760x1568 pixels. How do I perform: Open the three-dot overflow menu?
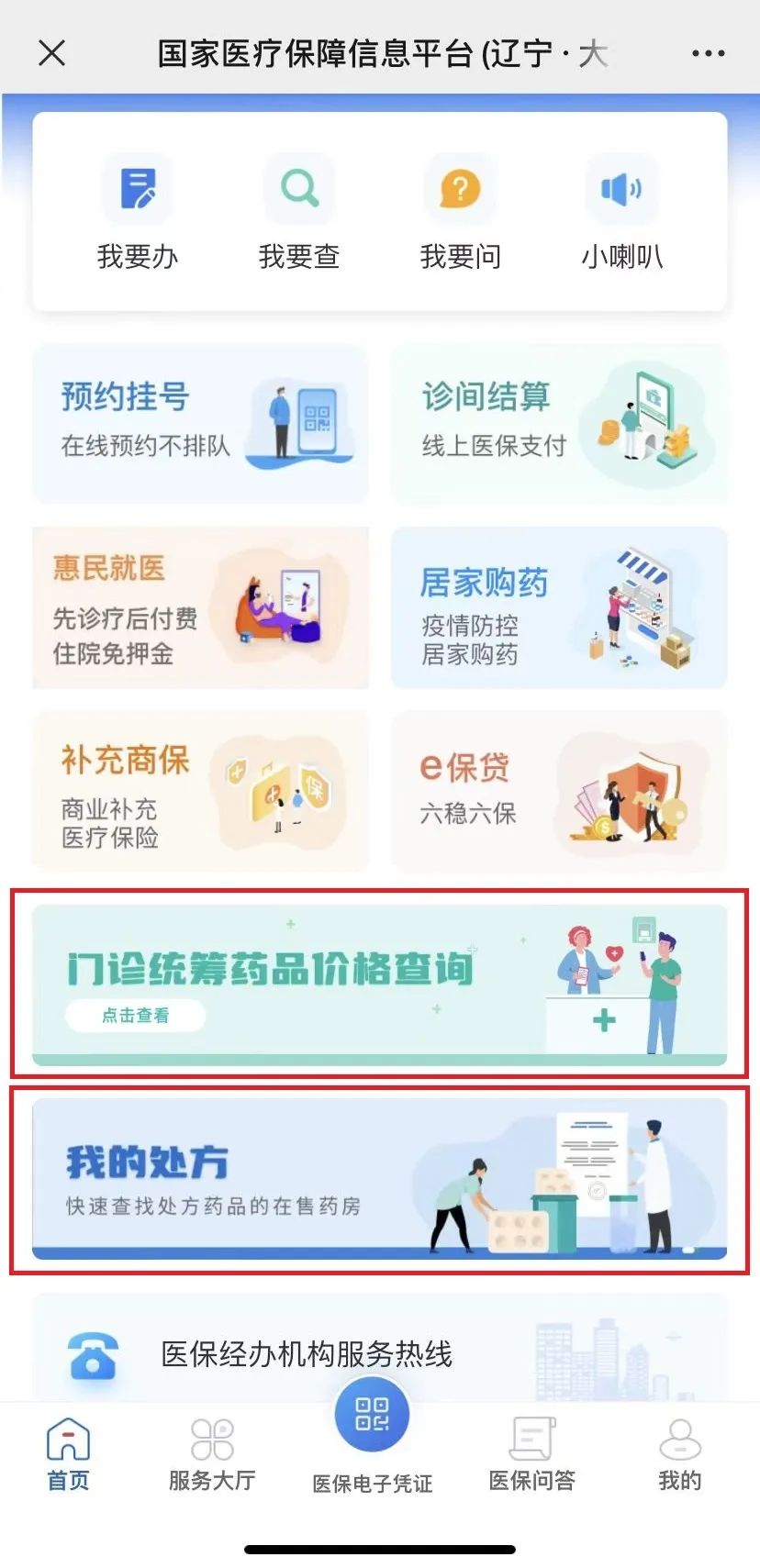coord(708,53)
